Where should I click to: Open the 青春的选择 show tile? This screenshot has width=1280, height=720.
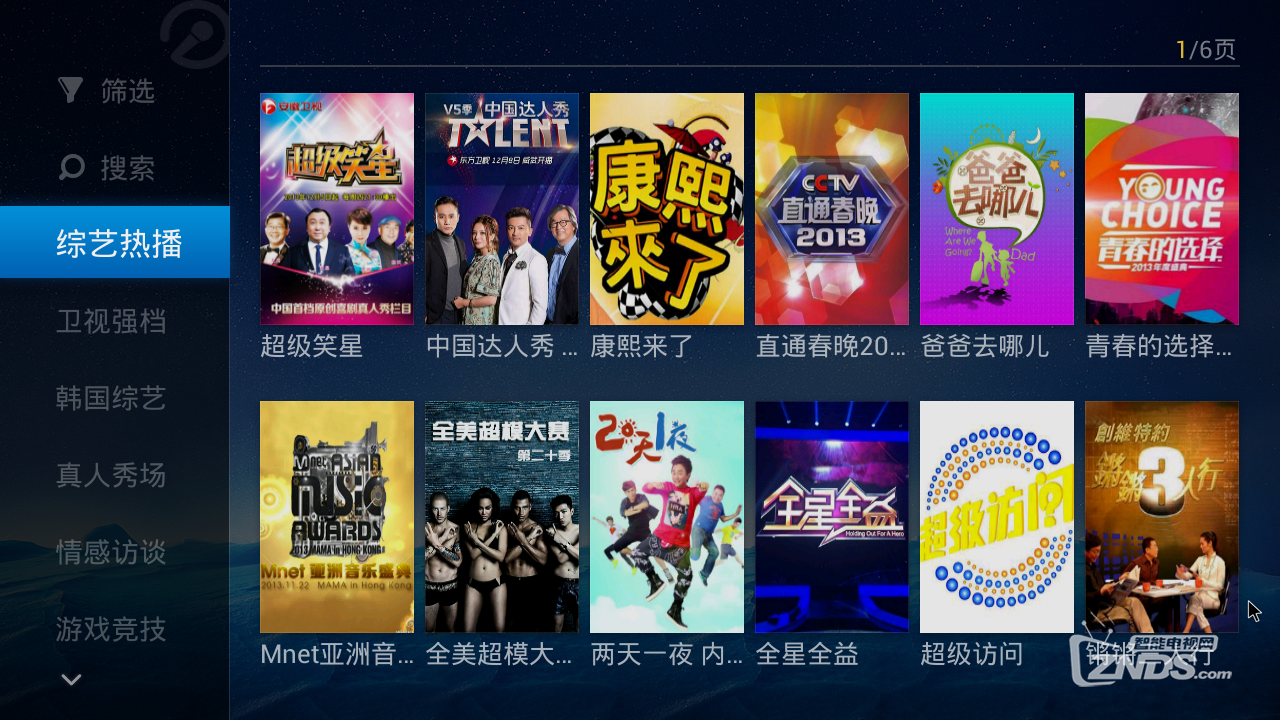1162,209
